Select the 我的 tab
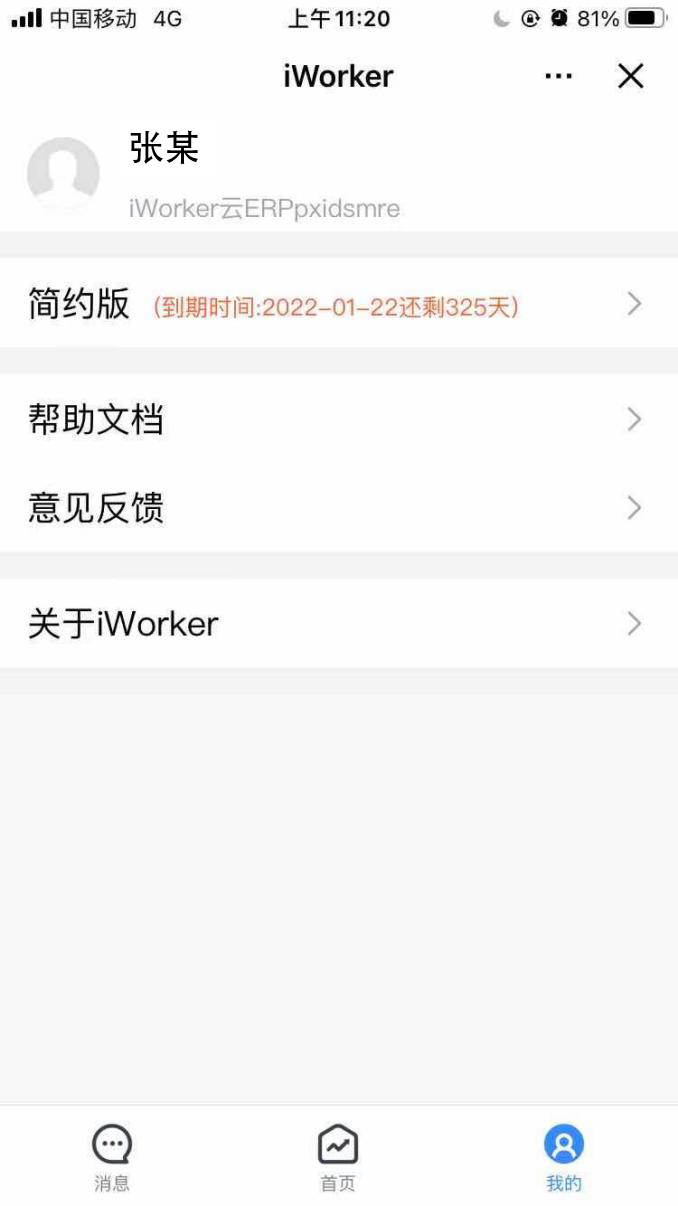This screenshot has width=678, height=1206. point(564,1156)
